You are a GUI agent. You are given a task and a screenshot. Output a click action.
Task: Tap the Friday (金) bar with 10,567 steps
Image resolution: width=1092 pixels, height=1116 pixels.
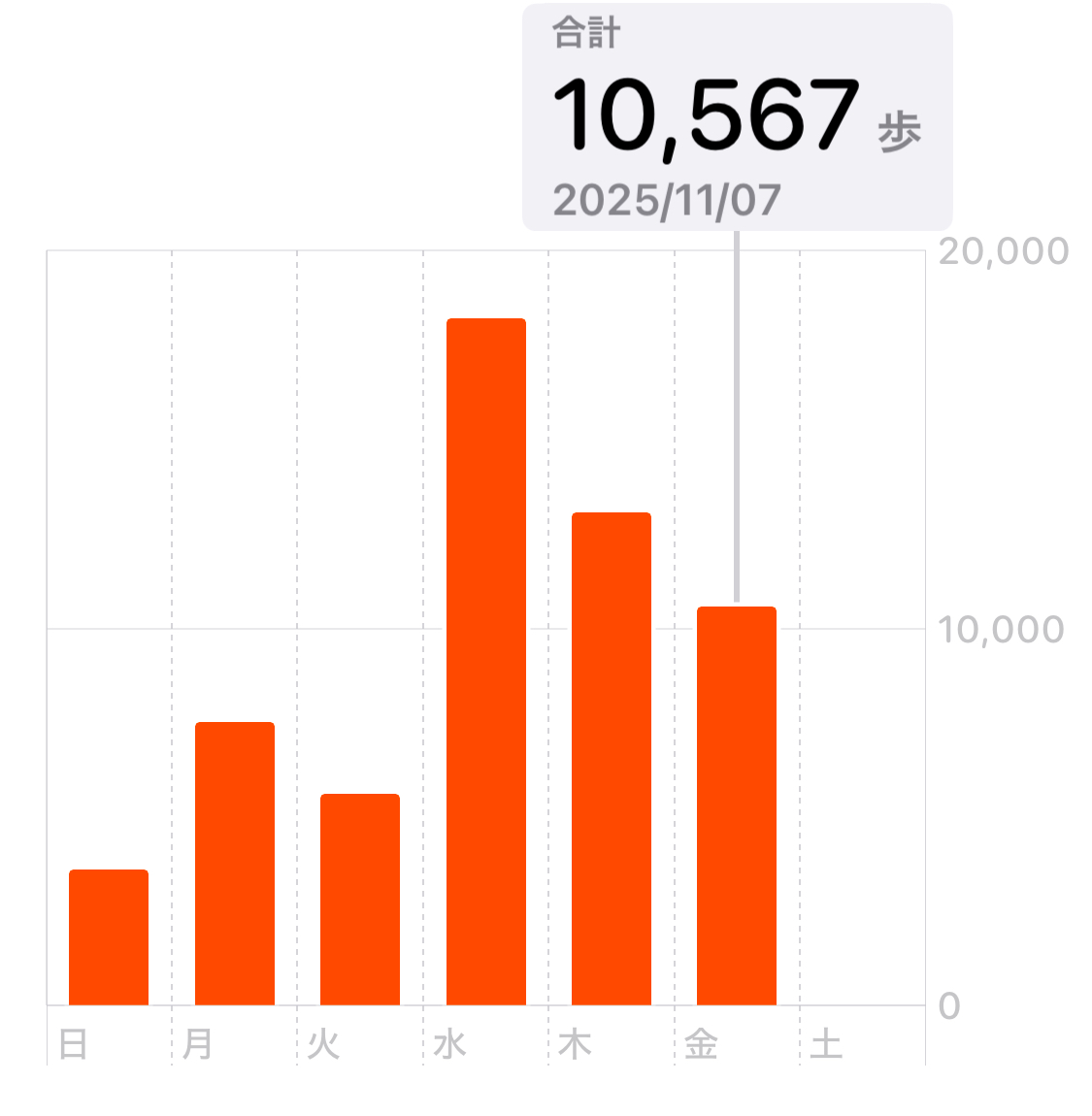[737, 805]
